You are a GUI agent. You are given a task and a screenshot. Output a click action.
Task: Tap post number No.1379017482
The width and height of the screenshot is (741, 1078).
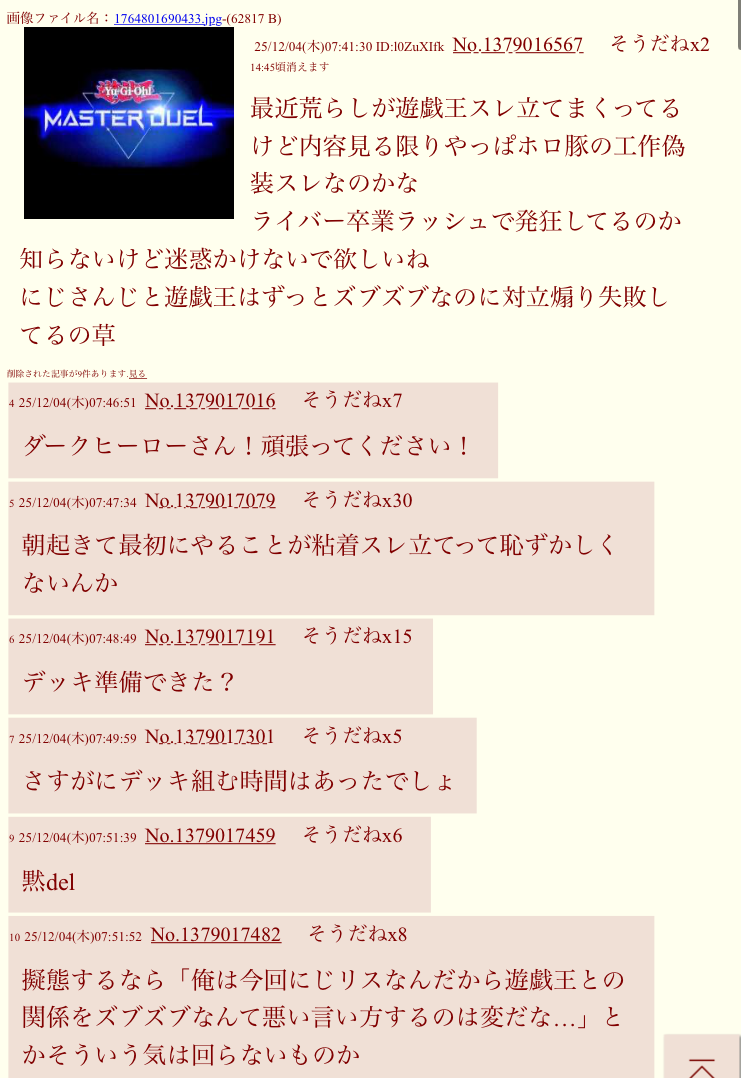tap(216, 935)
